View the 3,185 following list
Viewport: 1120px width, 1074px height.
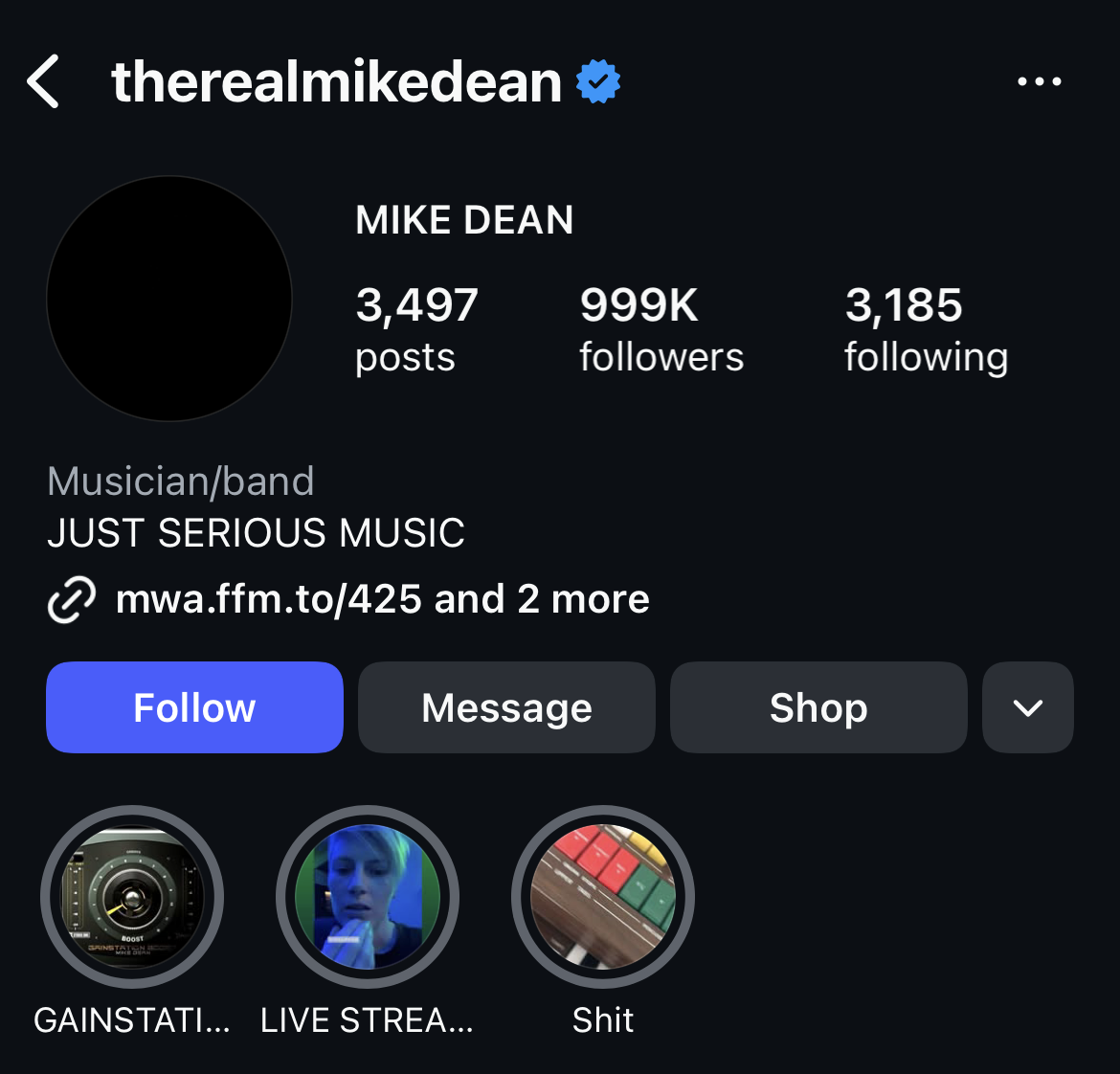[x=926, y=329]
